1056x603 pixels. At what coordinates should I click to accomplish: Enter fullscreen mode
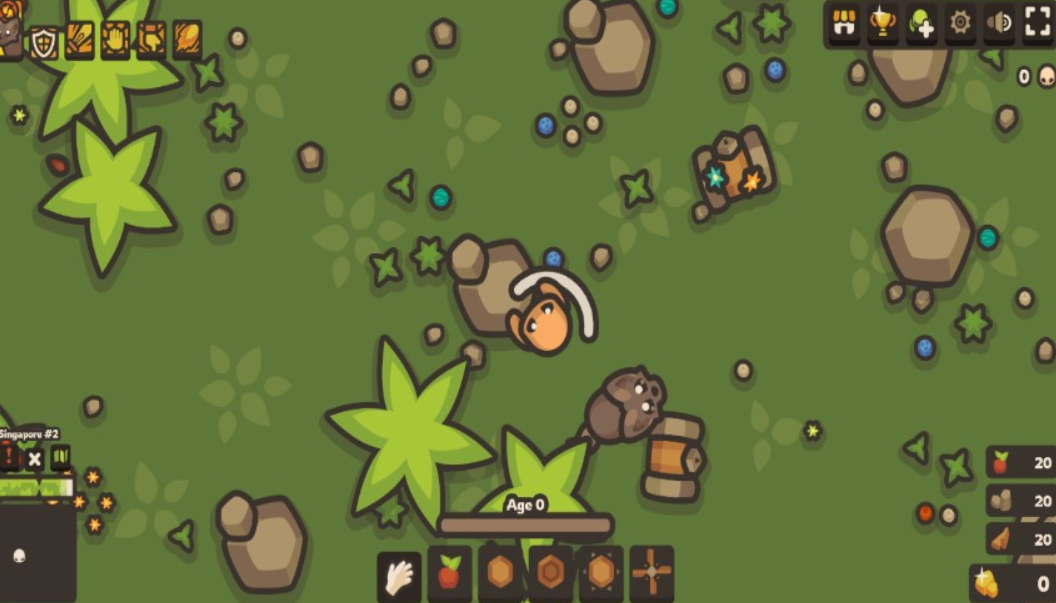[x=1038, y=23]
